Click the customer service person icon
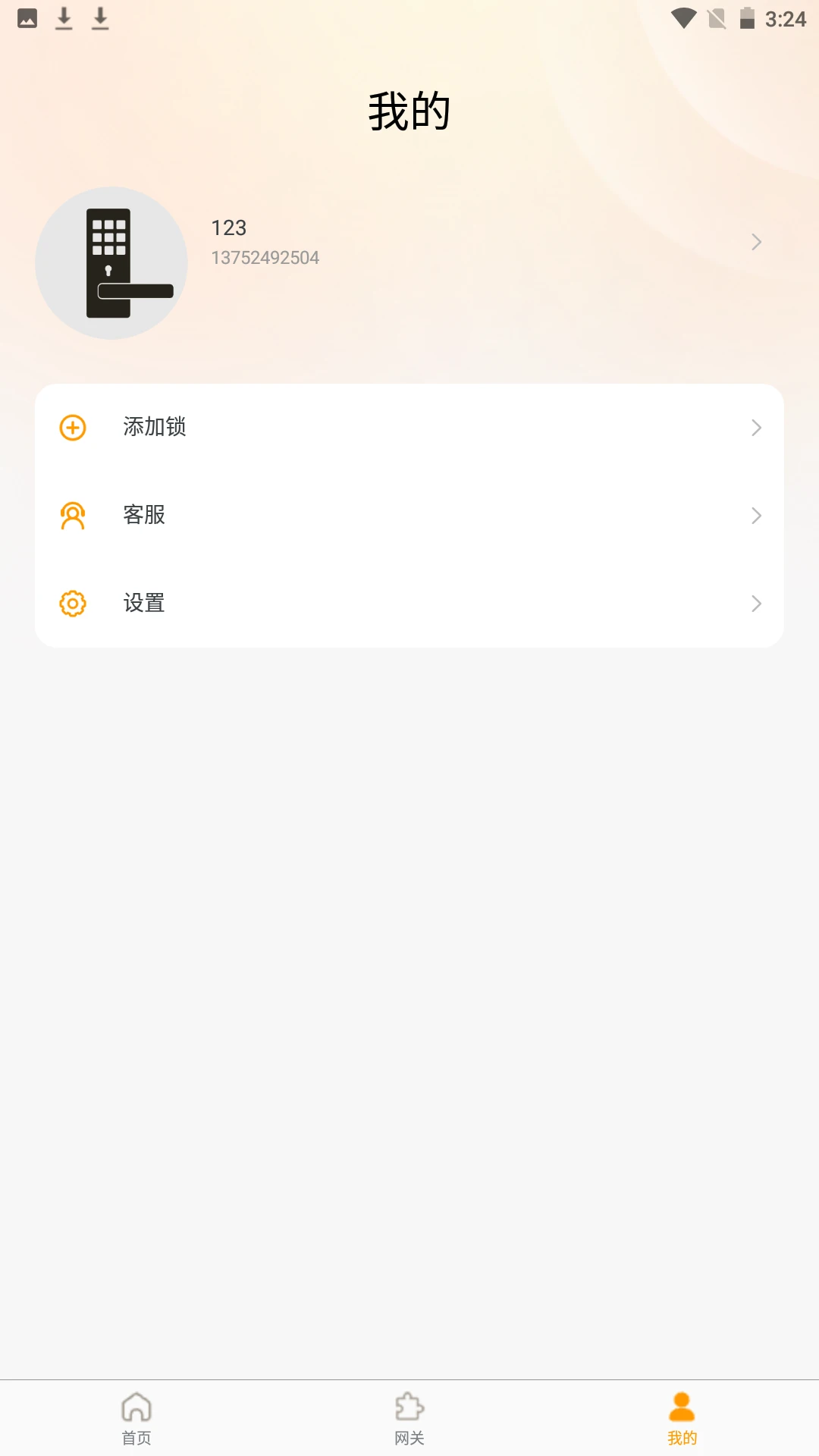The width and height of the screenshot is (819, 1456). click(72, 515)
